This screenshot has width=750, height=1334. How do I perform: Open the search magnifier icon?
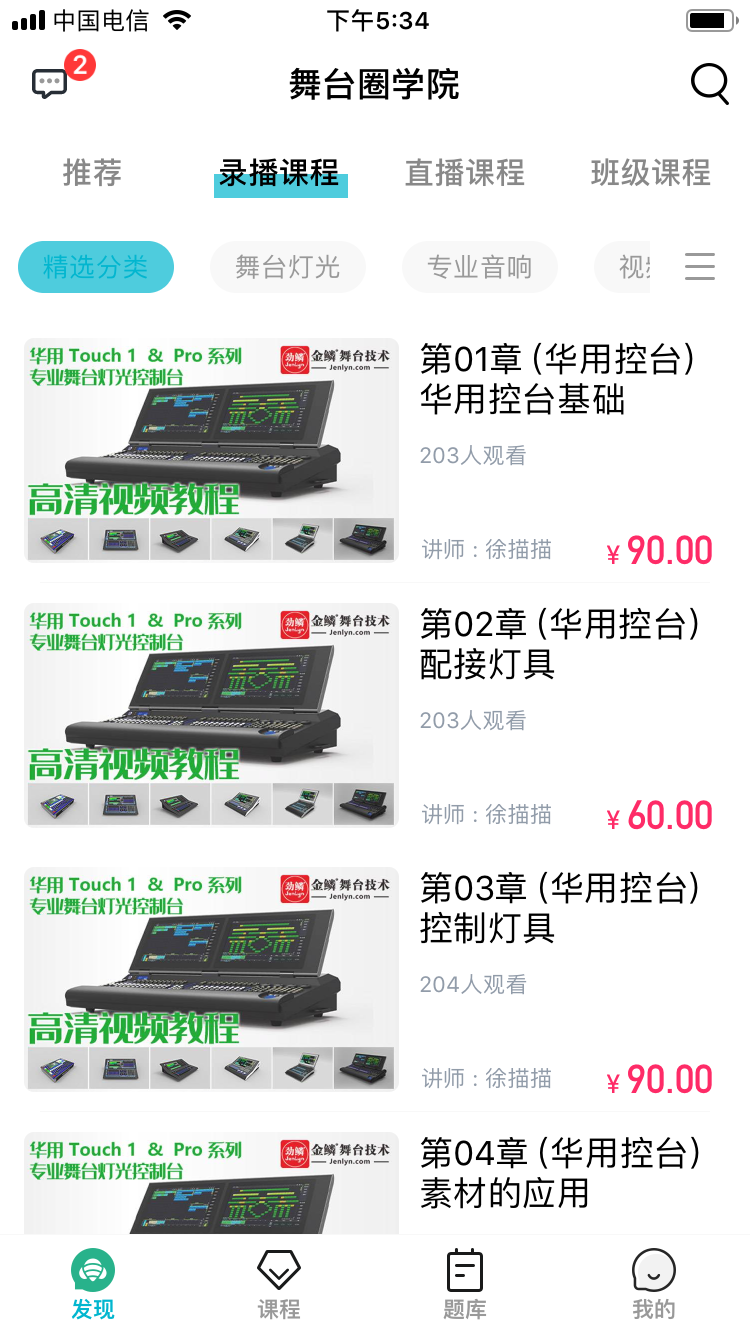(709, 84)
